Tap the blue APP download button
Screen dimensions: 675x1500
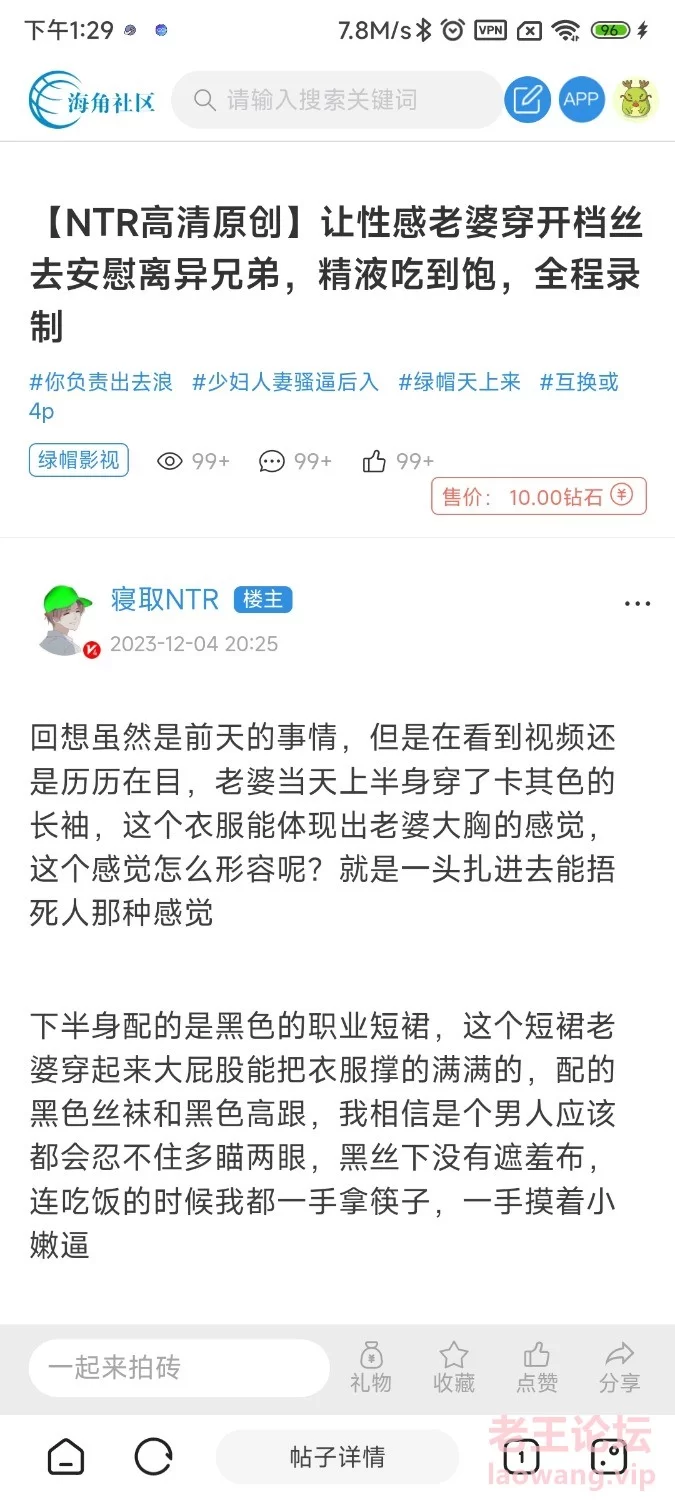click(x=581, y=99)
